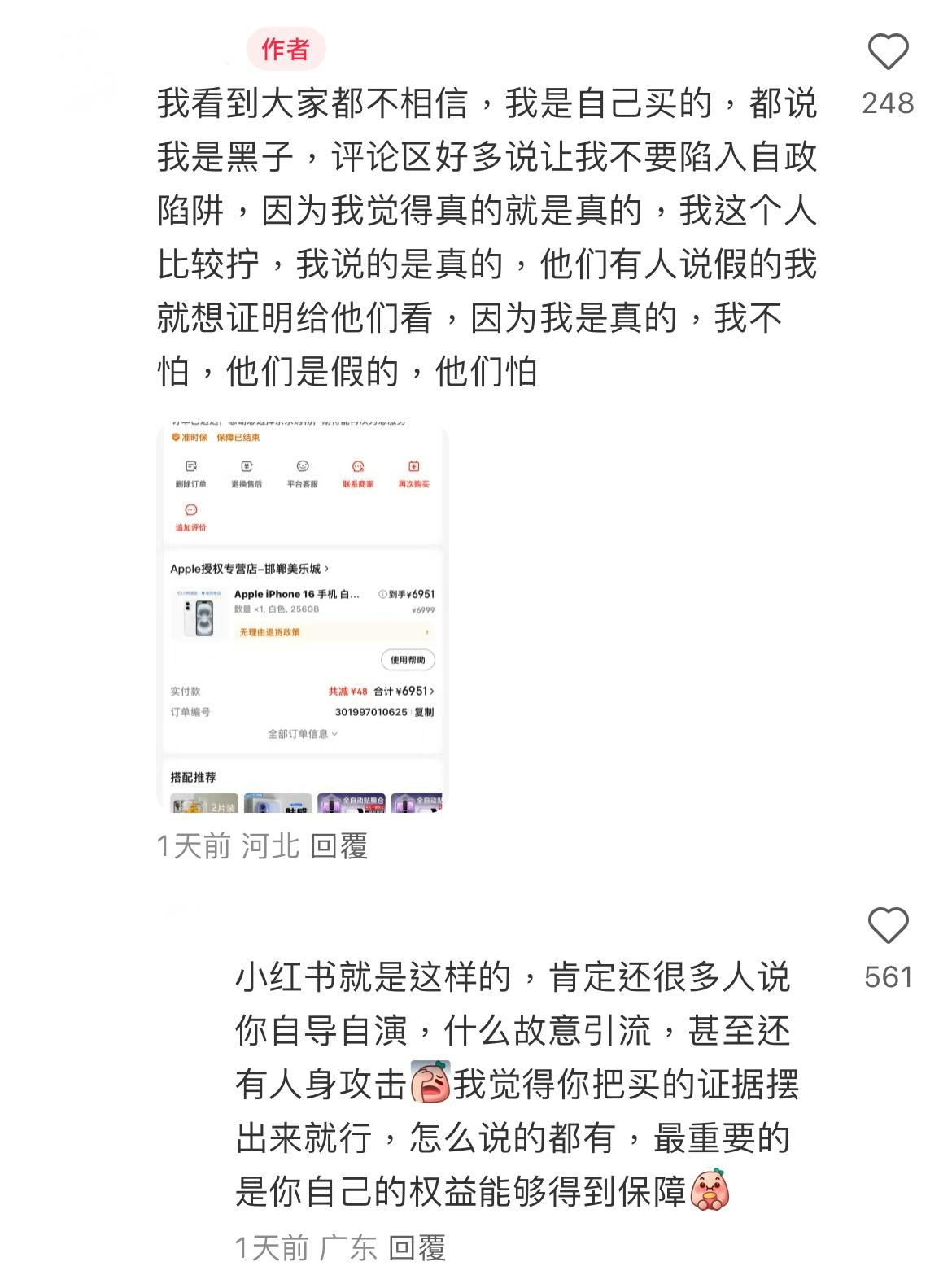Reply to the comment from 广东

tap(417, 1247)
